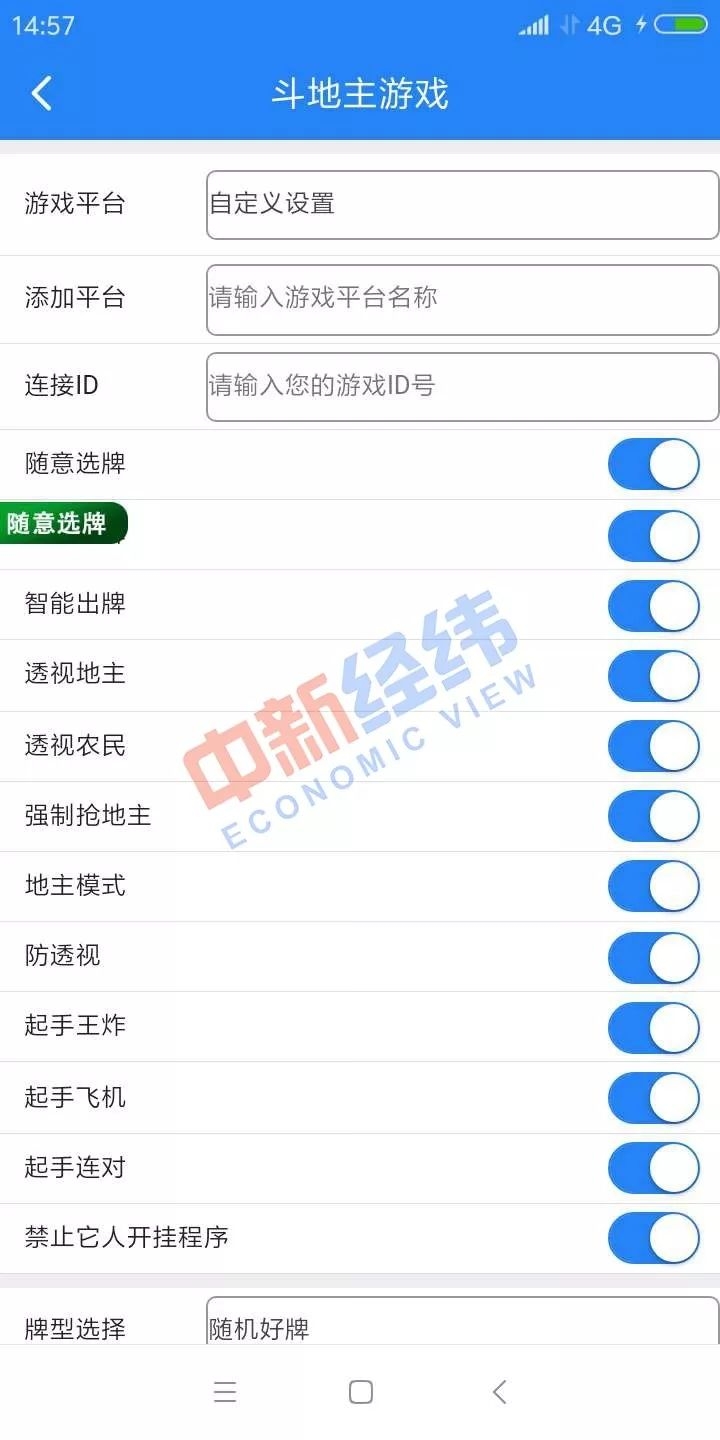The width and height of the screenshot is (720, 1440).
Task: Disable the 起手飞机 switch
Action: tap(653, 1098)
